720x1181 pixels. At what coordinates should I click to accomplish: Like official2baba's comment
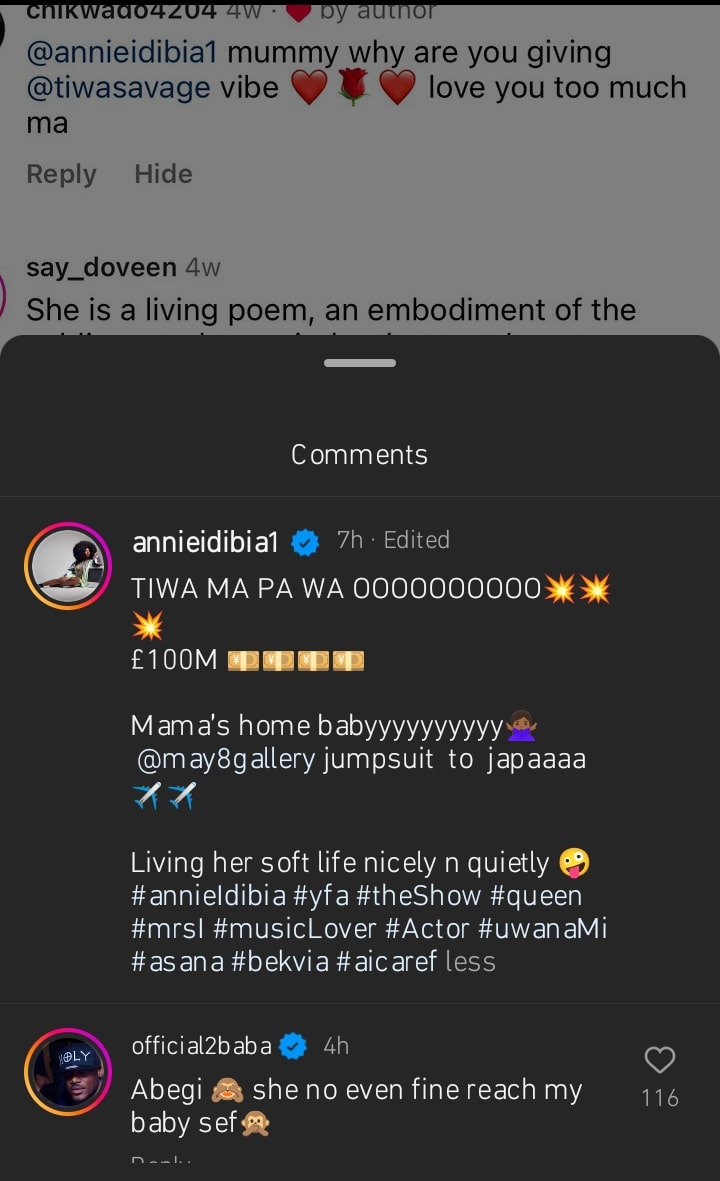coord(659,1060)
